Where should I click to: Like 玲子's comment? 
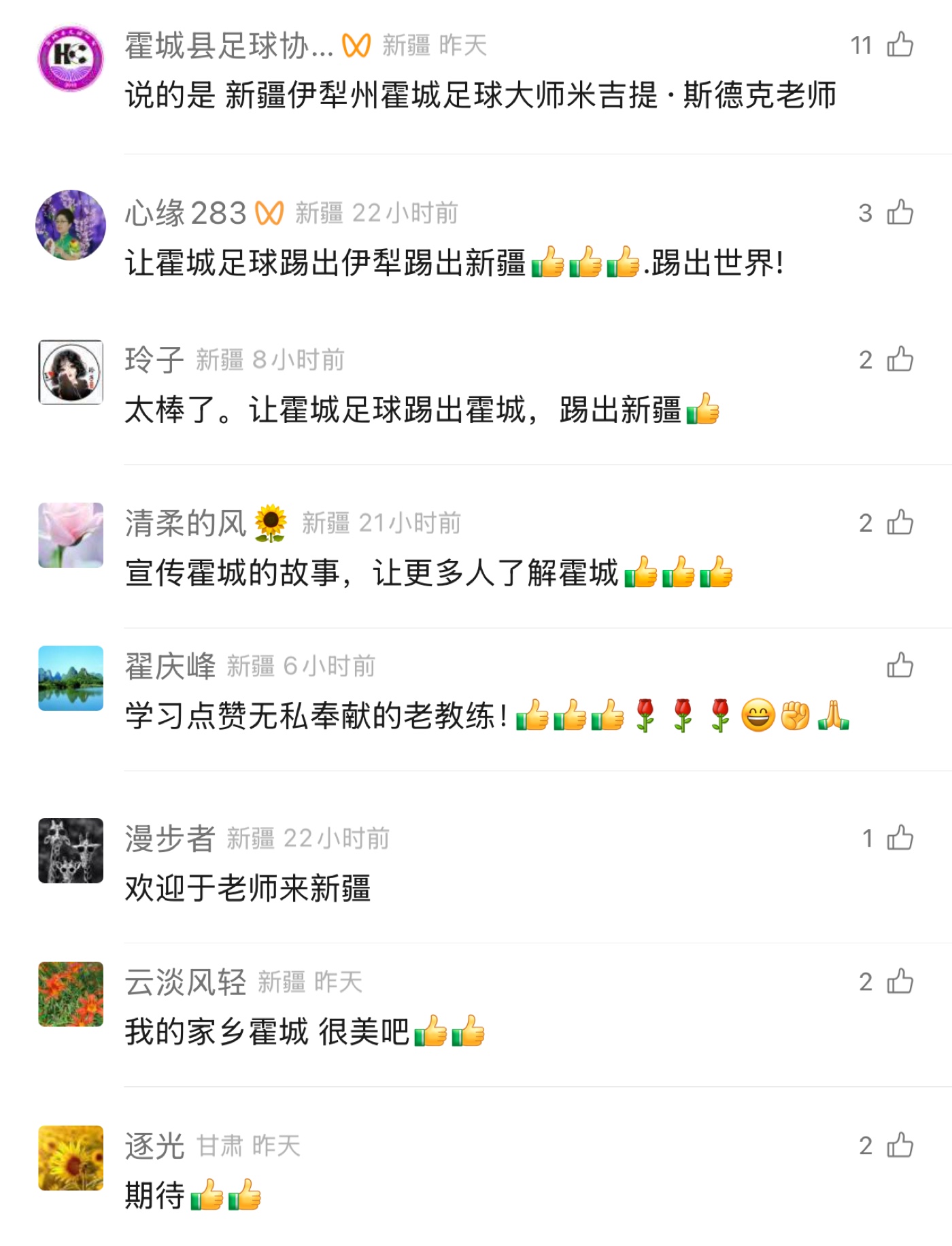tap(900, 359)
